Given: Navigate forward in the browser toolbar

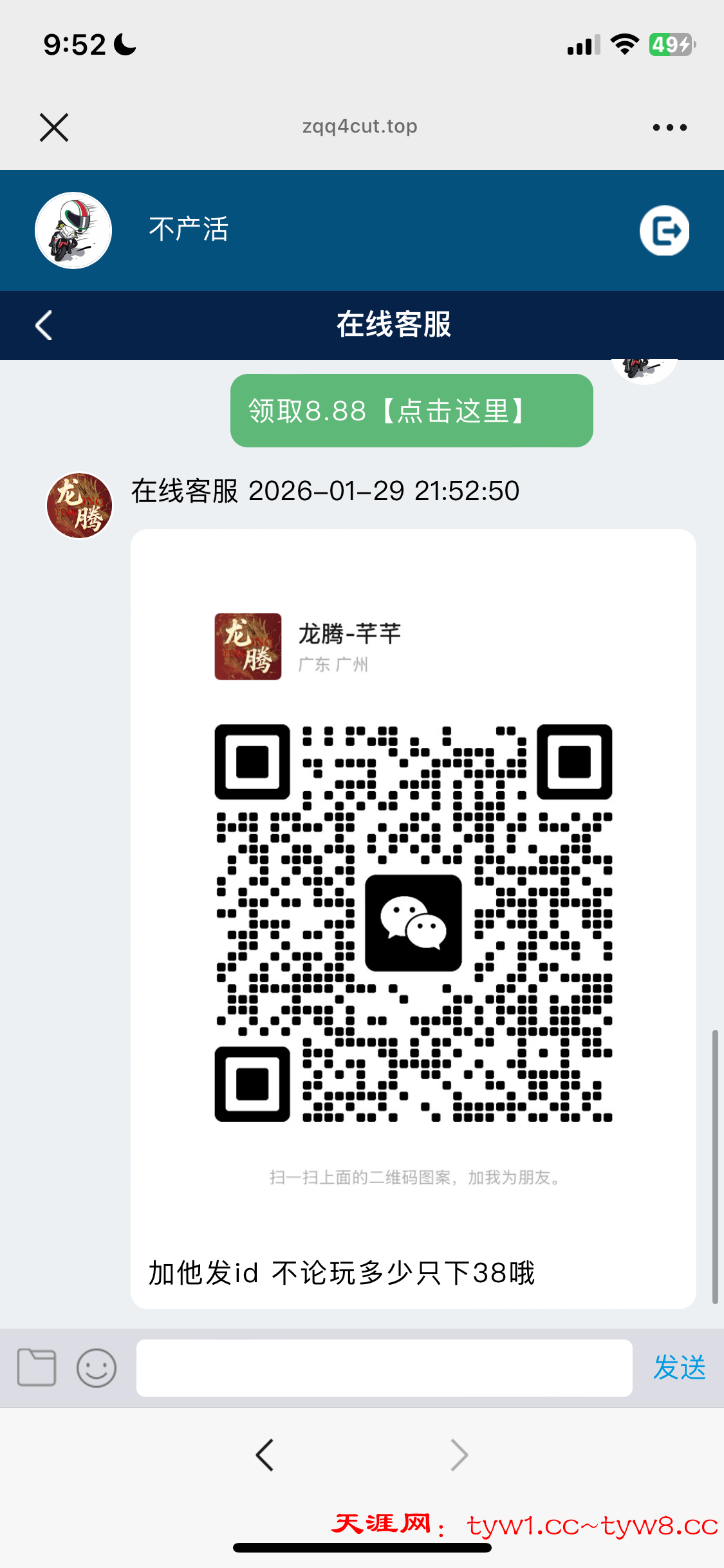Looking at the screenshot, I should click(459, 1455).
